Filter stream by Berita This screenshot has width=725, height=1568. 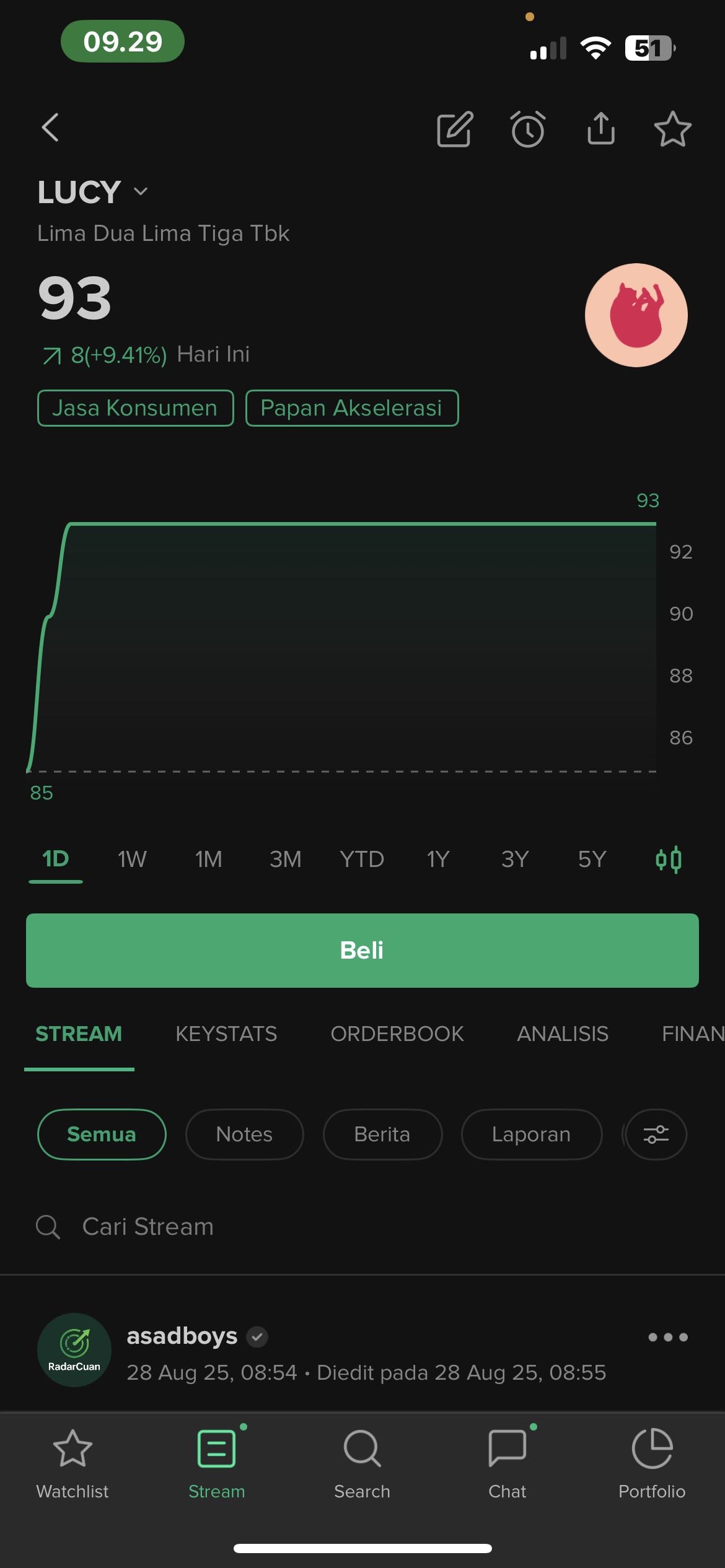click(x=382, y=1134)
